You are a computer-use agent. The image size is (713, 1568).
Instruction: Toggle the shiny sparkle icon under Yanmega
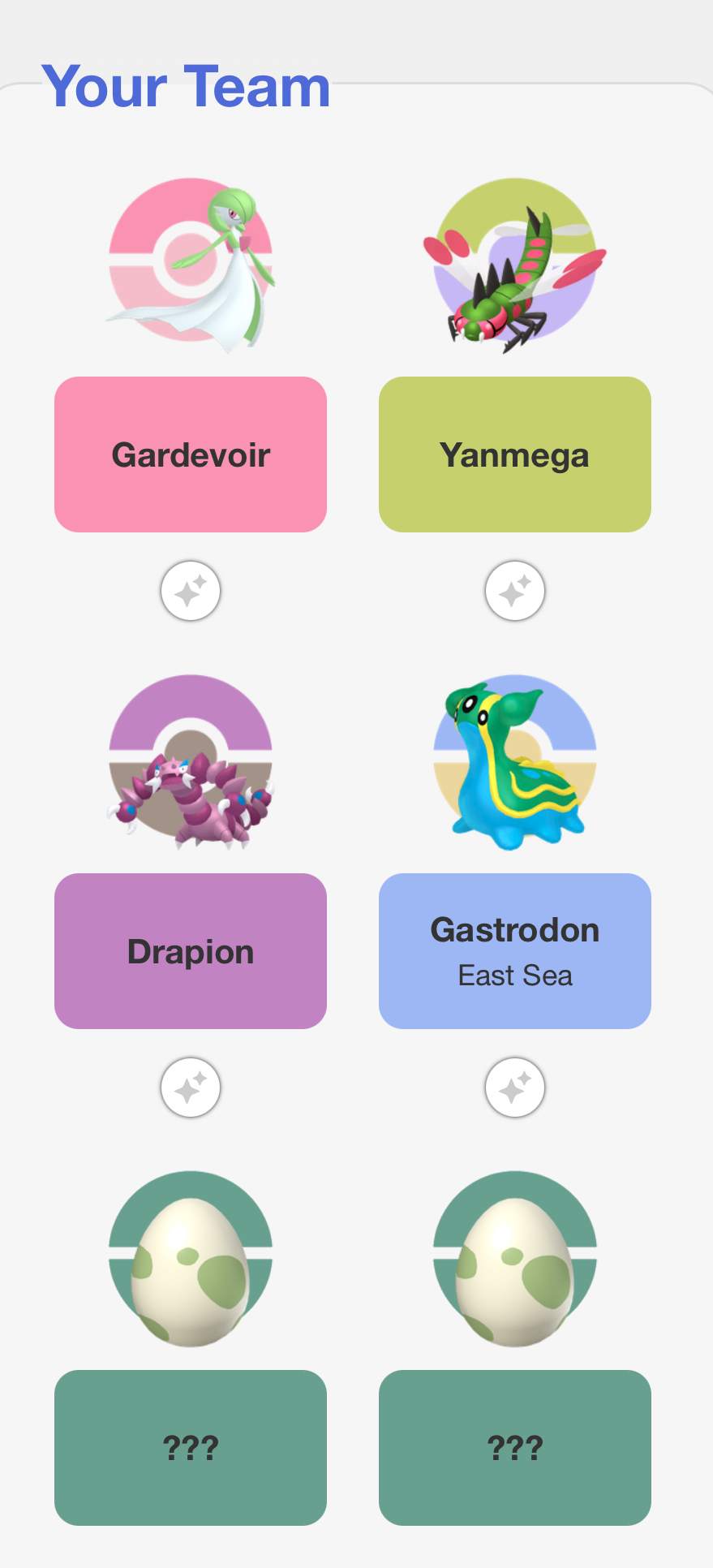[515, 591]
